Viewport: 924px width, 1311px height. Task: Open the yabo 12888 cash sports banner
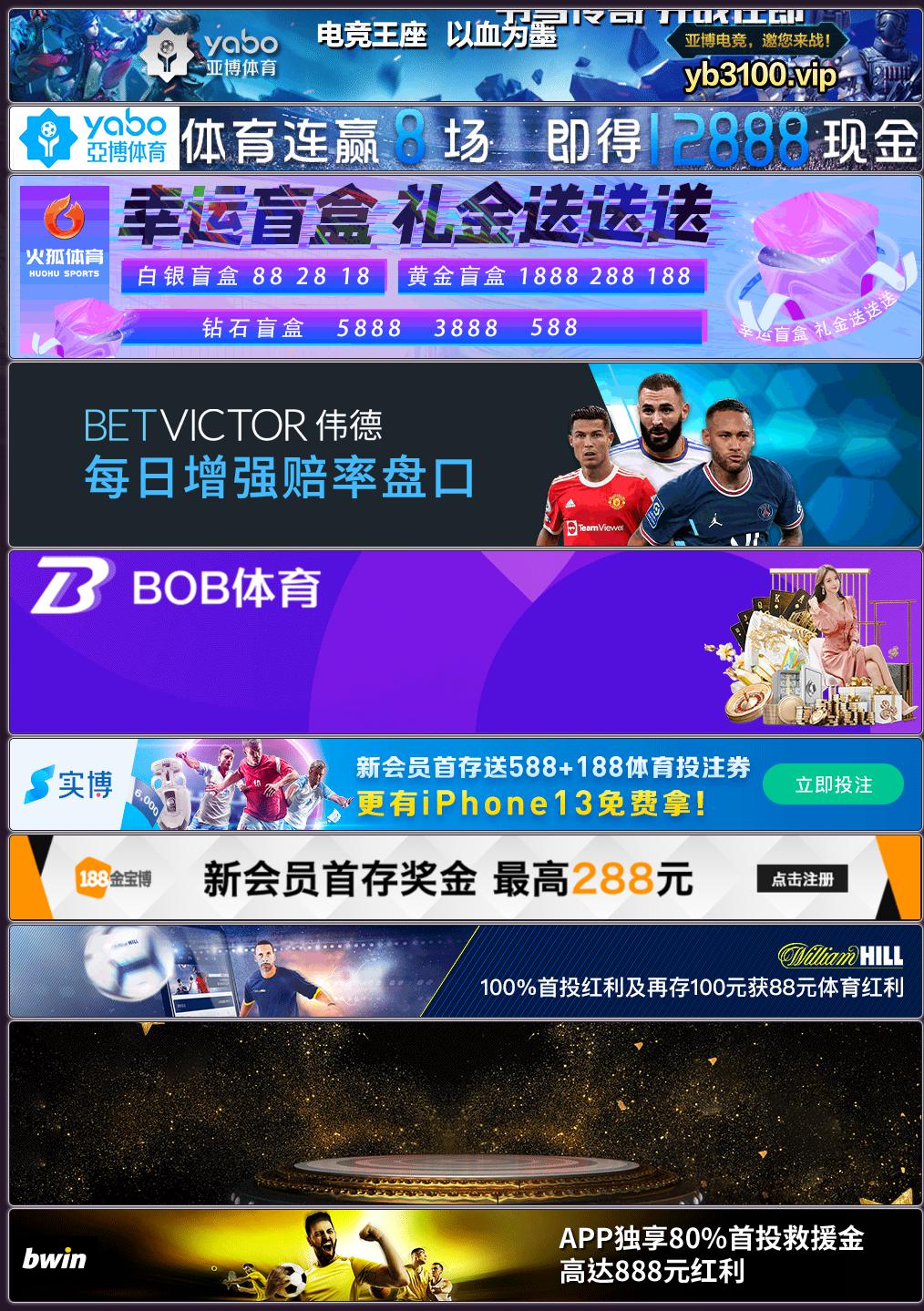(x=465, y=138)
